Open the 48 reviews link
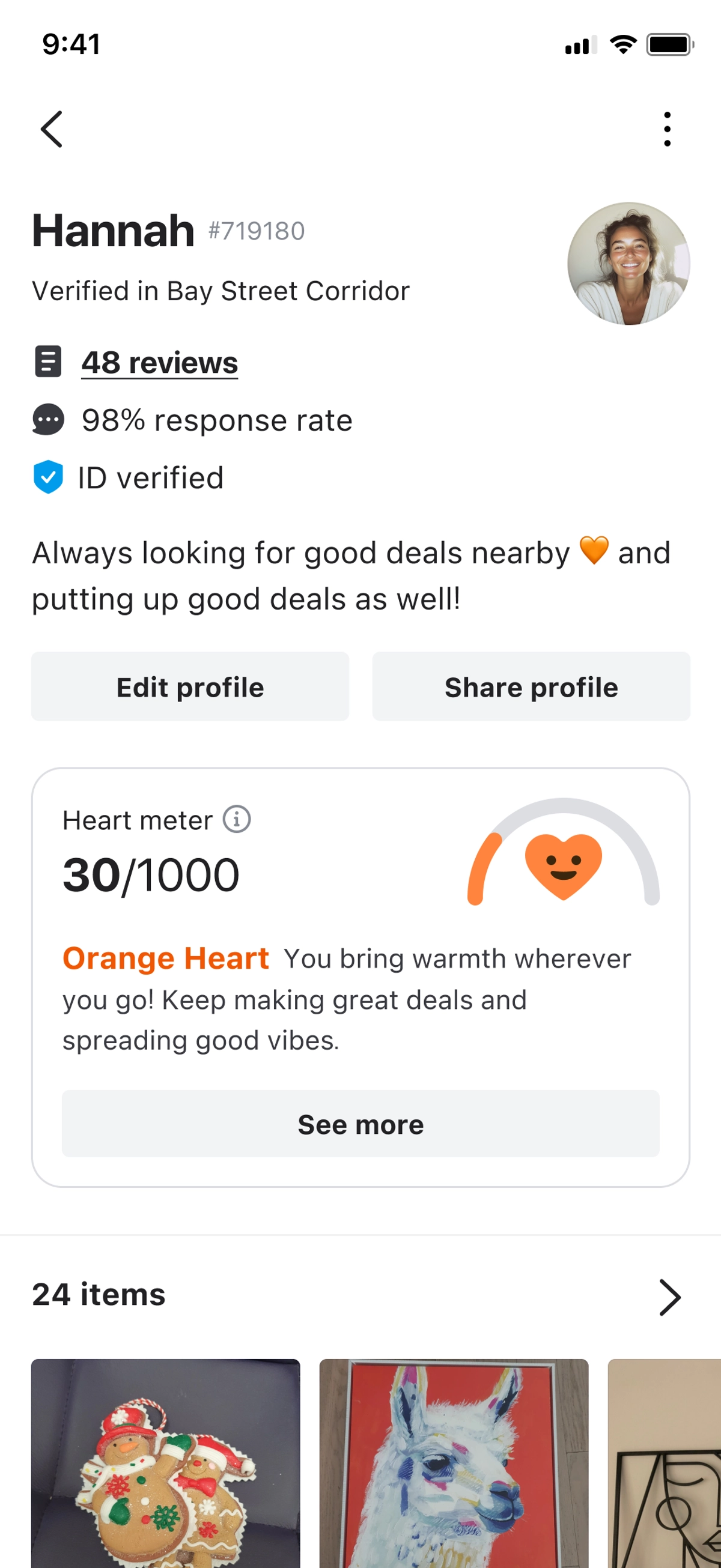 159,362
